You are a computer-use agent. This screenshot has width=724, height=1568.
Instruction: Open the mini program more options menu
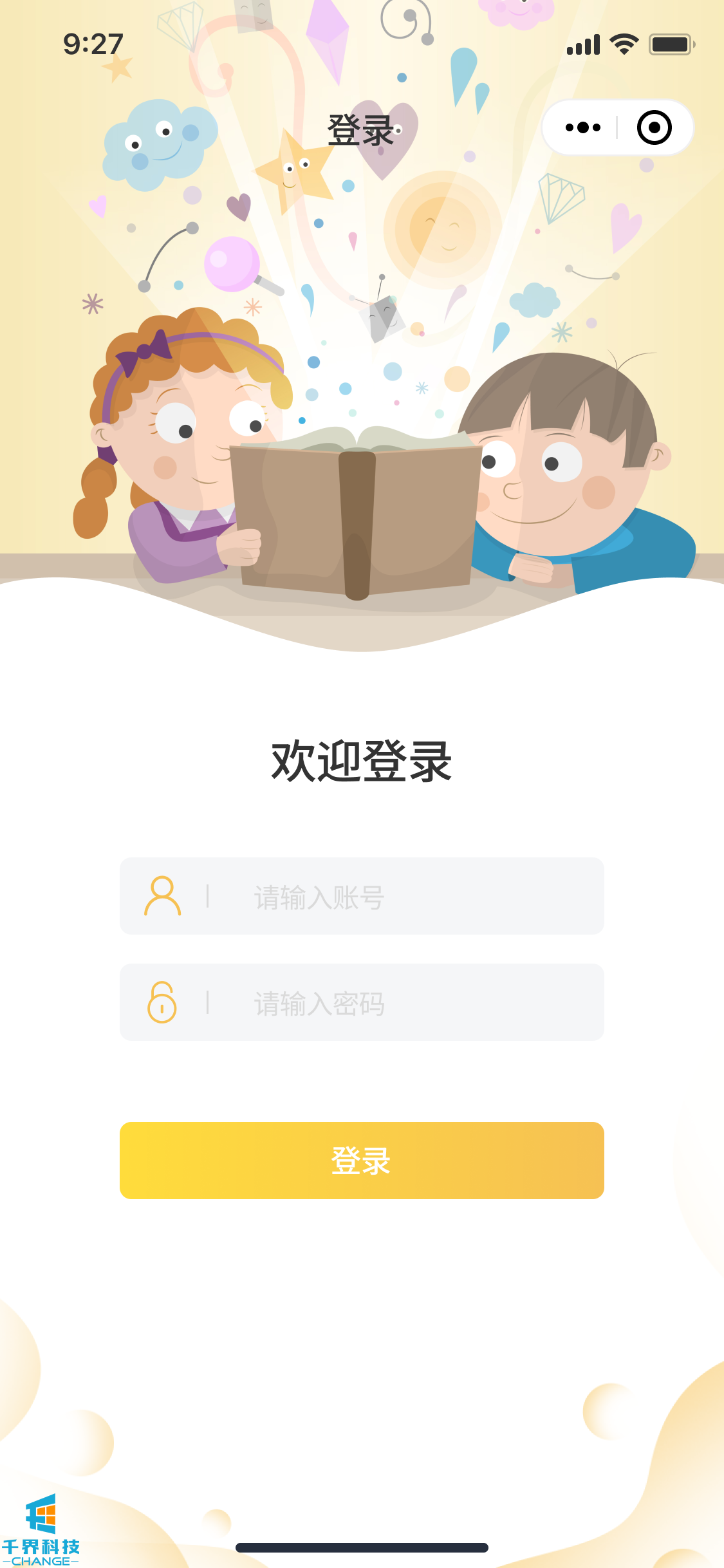coord(582,127)
